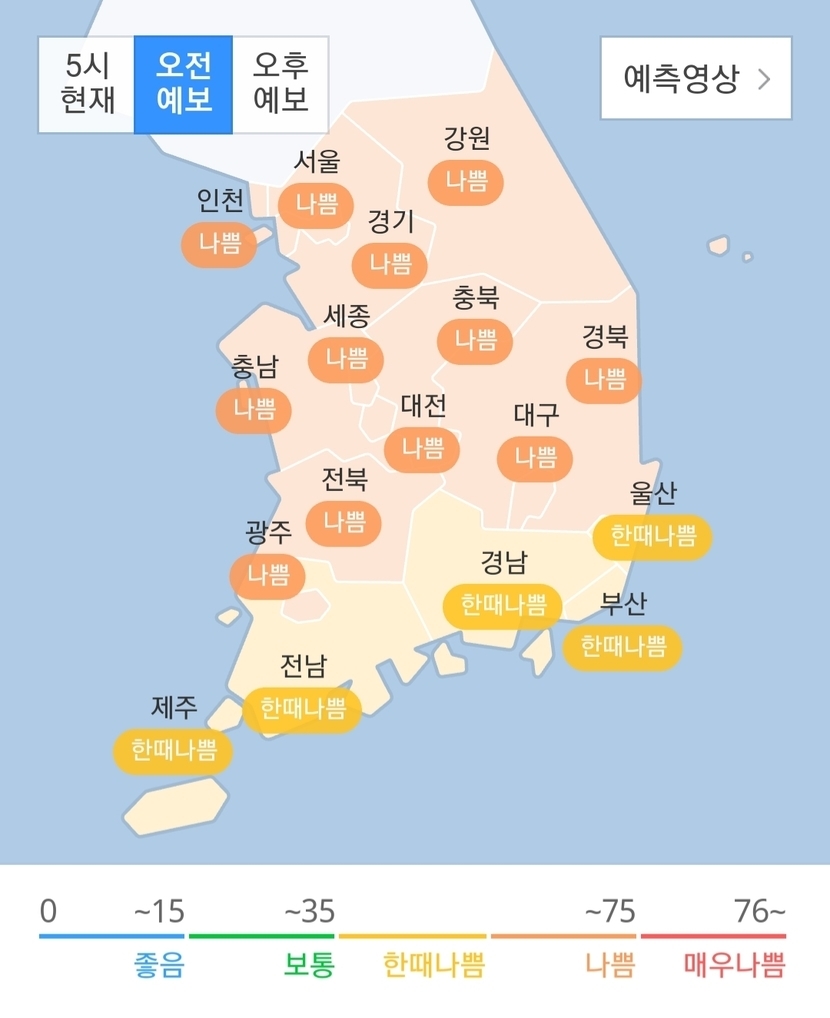Tap the 경기 나쁨 badge

pyautogui.click(x=390, y=263)
